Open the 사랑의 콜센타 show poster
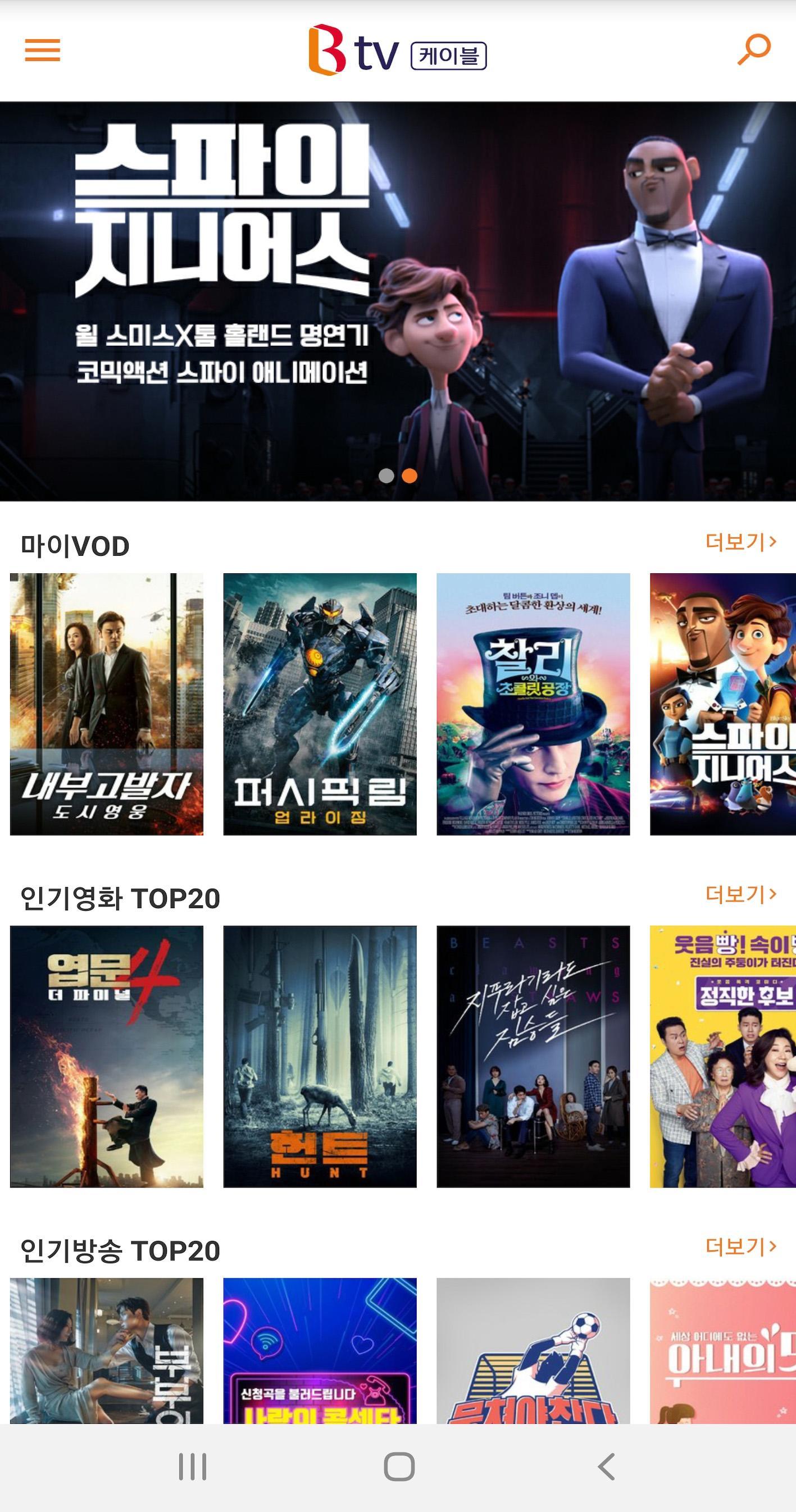 click(x=320, y=1351)
